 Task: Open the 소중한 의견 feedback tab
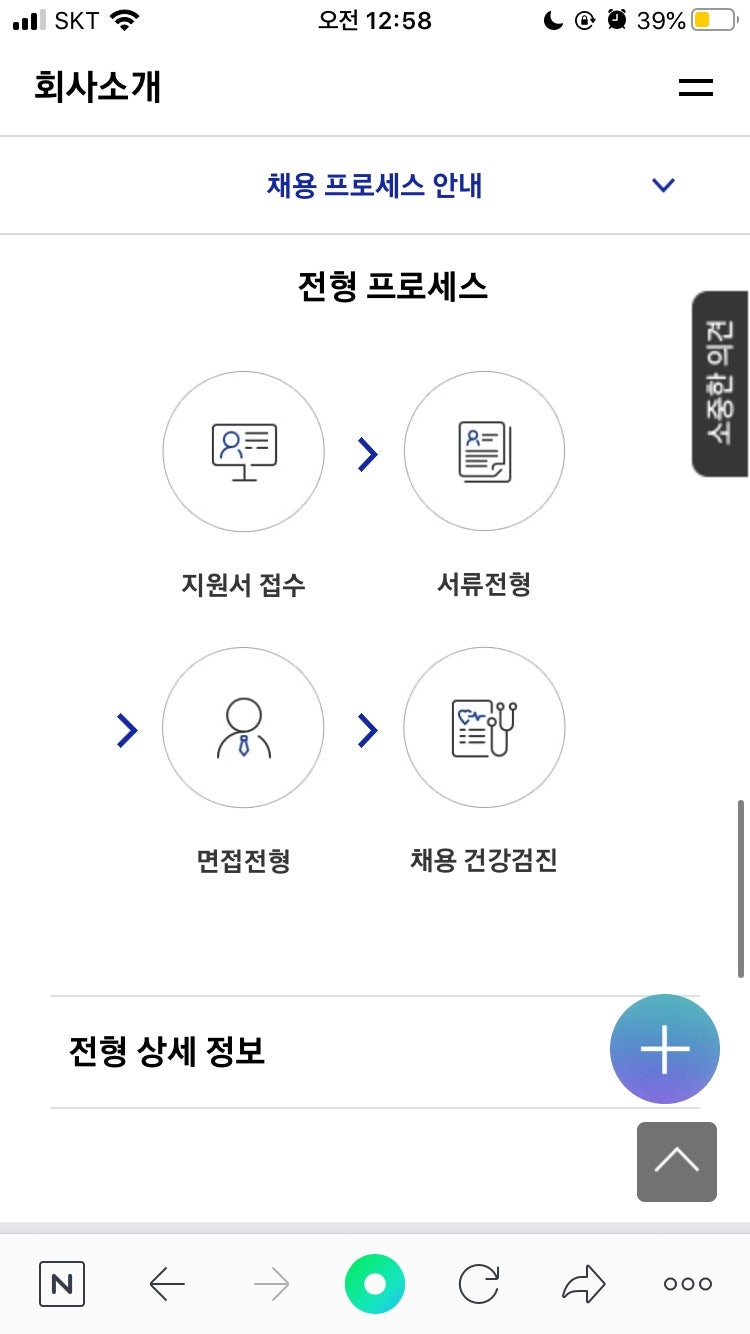pos(720,383)
